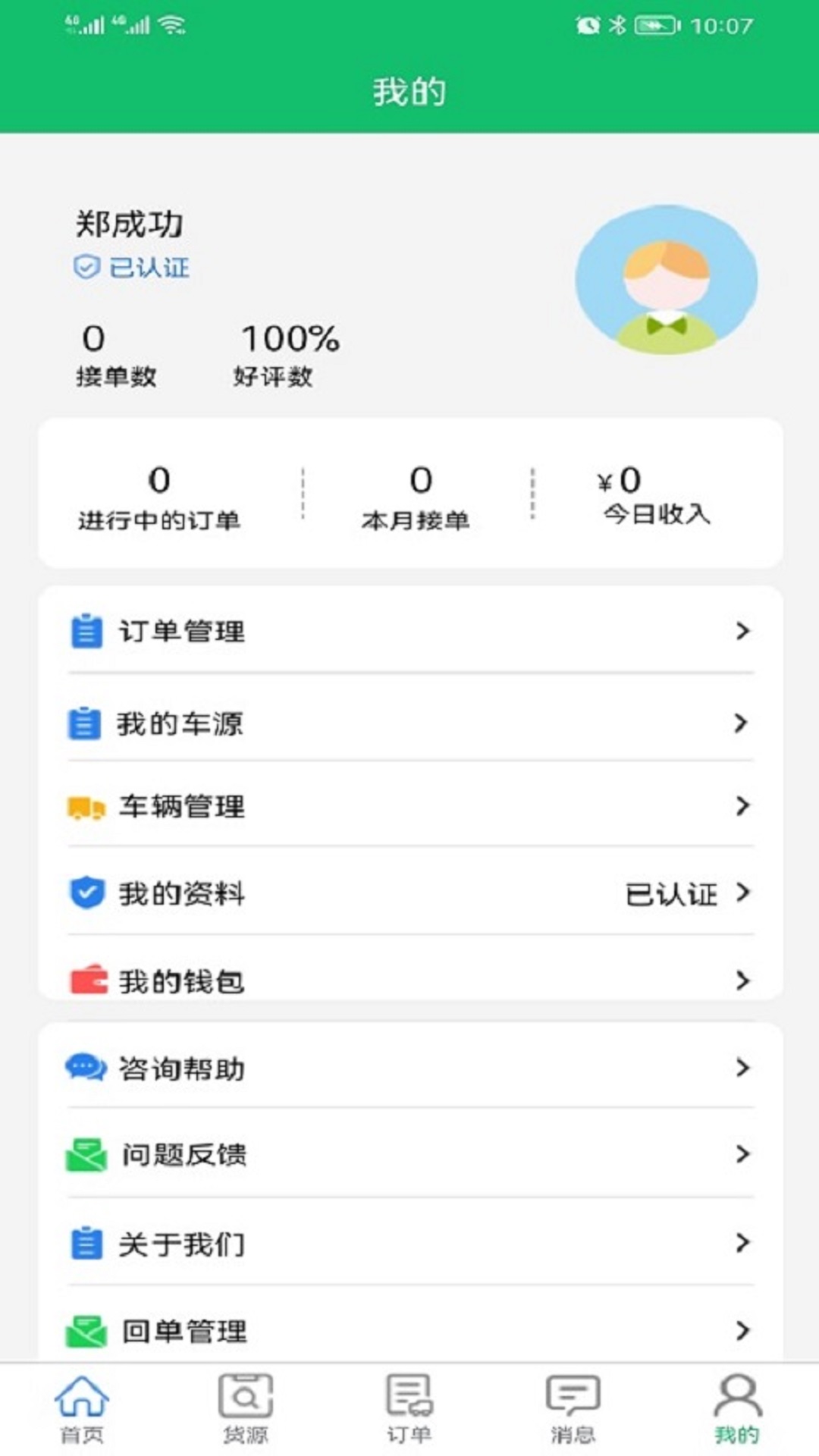Image resolution: width=819 pixels, height=1456 pixels.
Task: Open 我的钱包 wallet
Action: (x=410, y=980)
